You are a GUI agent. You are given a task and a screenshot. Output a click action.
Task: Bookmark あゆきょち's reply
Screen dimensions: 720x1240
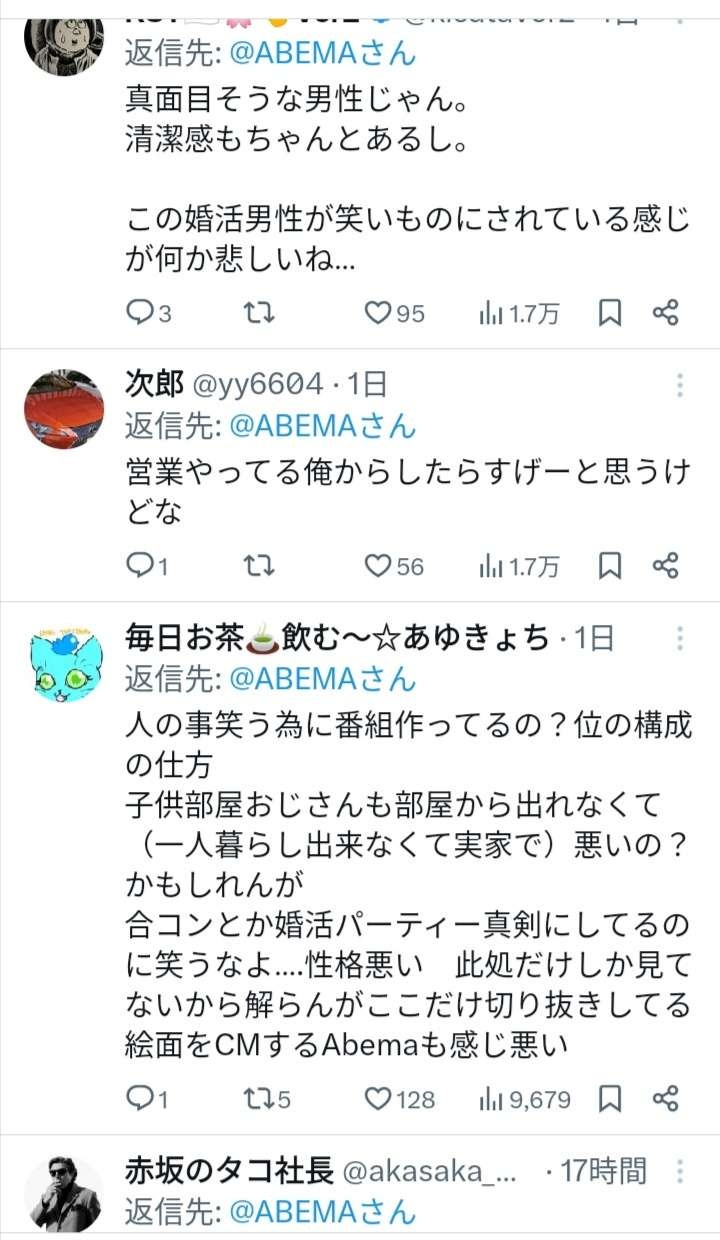609,1100
